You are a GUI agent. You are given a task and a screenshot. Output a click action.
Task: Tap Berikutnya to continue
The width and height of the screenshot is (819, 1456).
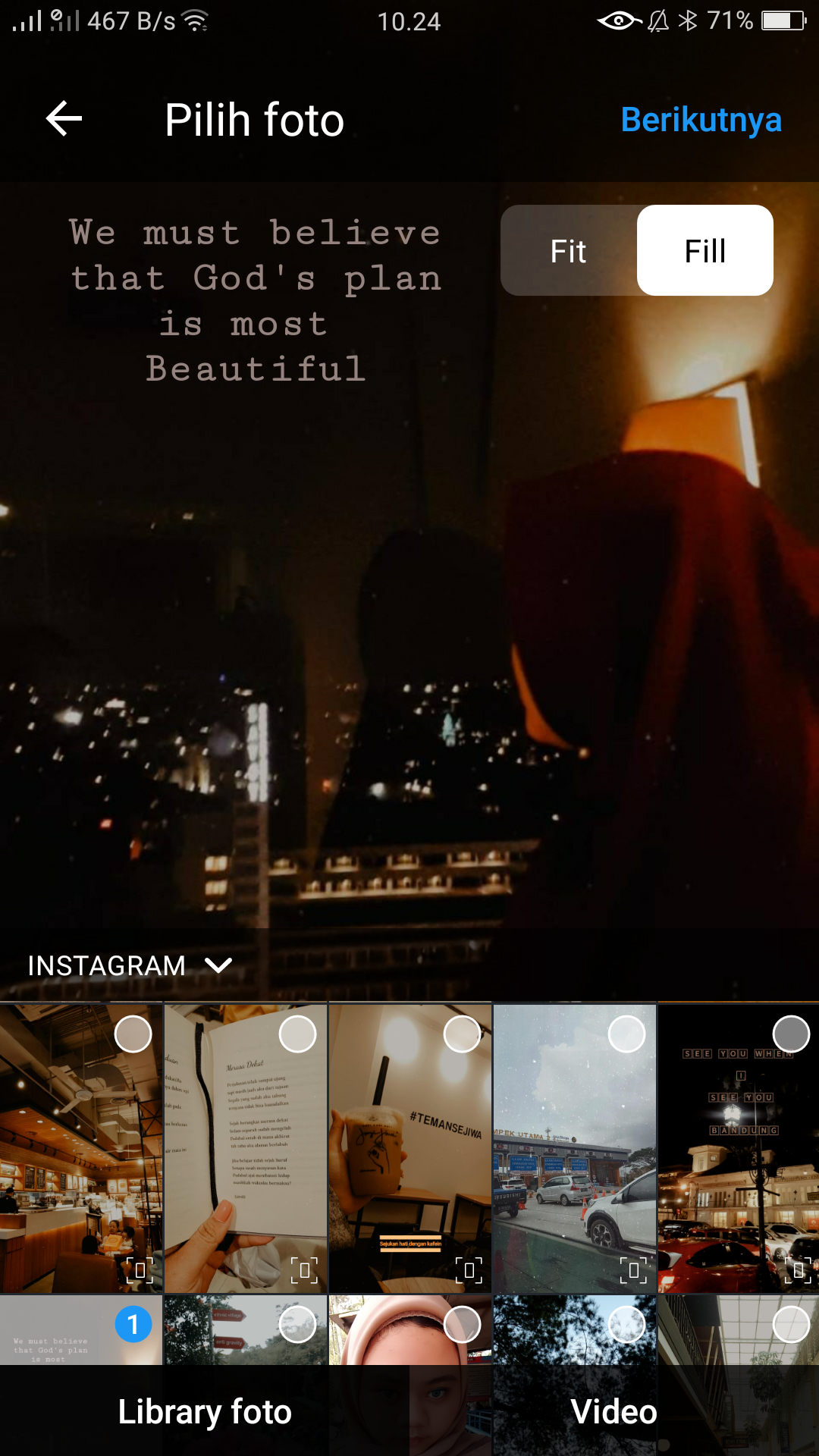point(701,120)
